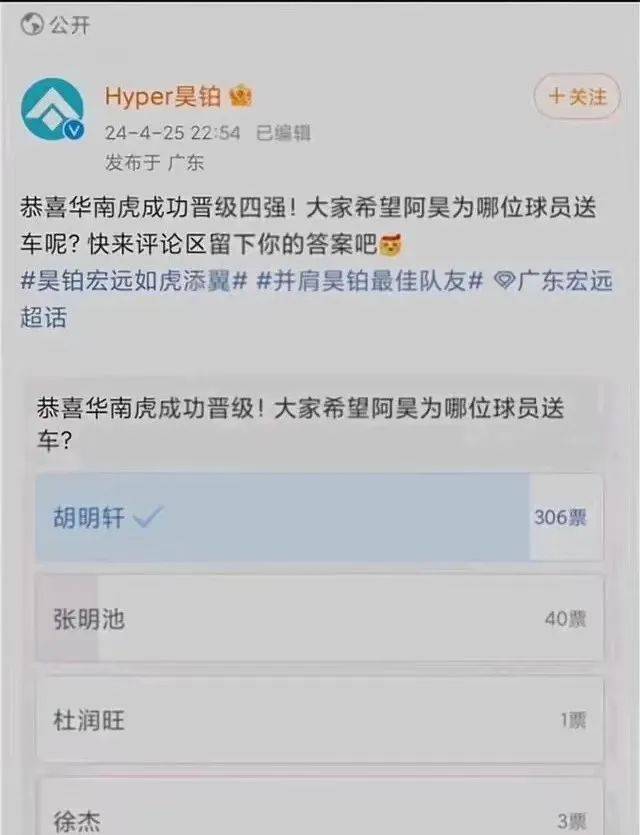Choose 杜润旺 poll option
This screenshot has height=835, width=640.
pos(318,720)
